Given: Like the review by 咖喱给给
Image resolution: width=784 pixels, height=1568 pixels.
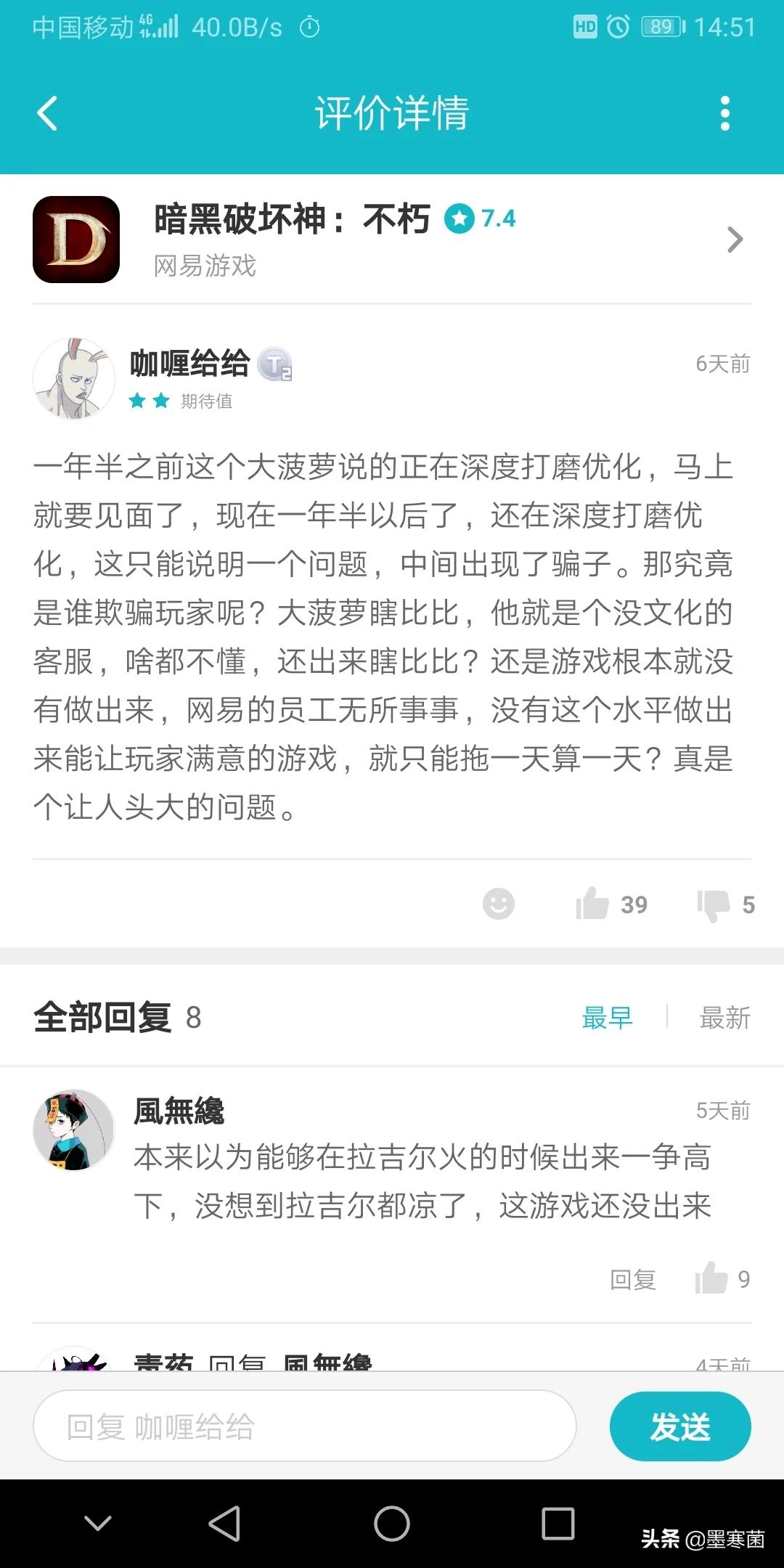Looking at the screenshot, I should tap(593, 904).
